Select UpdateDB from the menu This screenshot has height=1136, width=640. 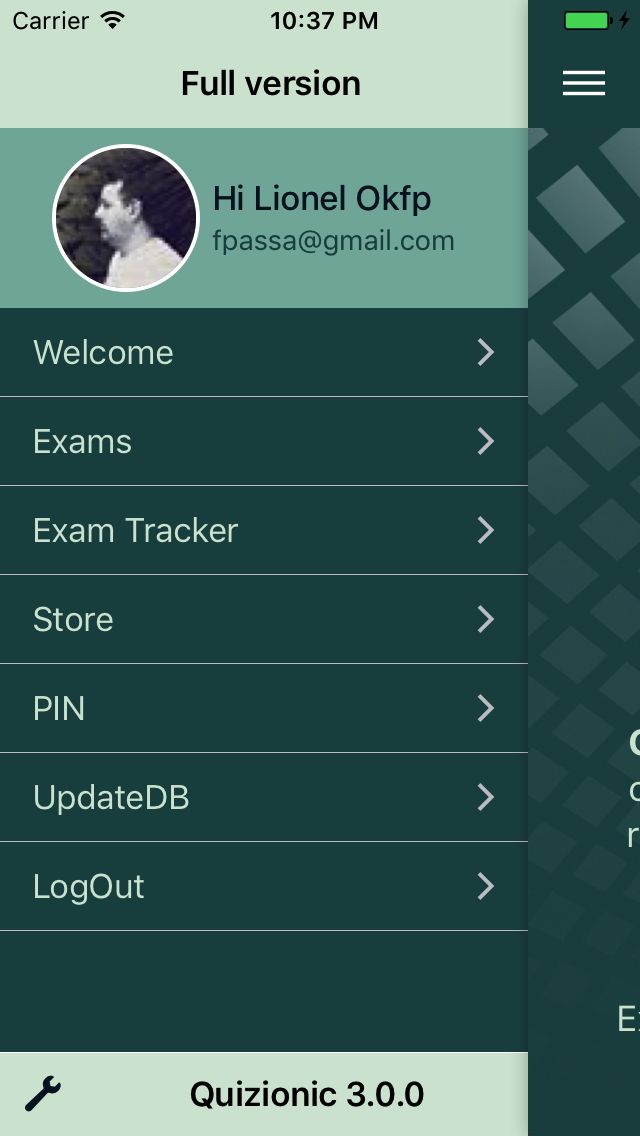(x=264, y=797)
